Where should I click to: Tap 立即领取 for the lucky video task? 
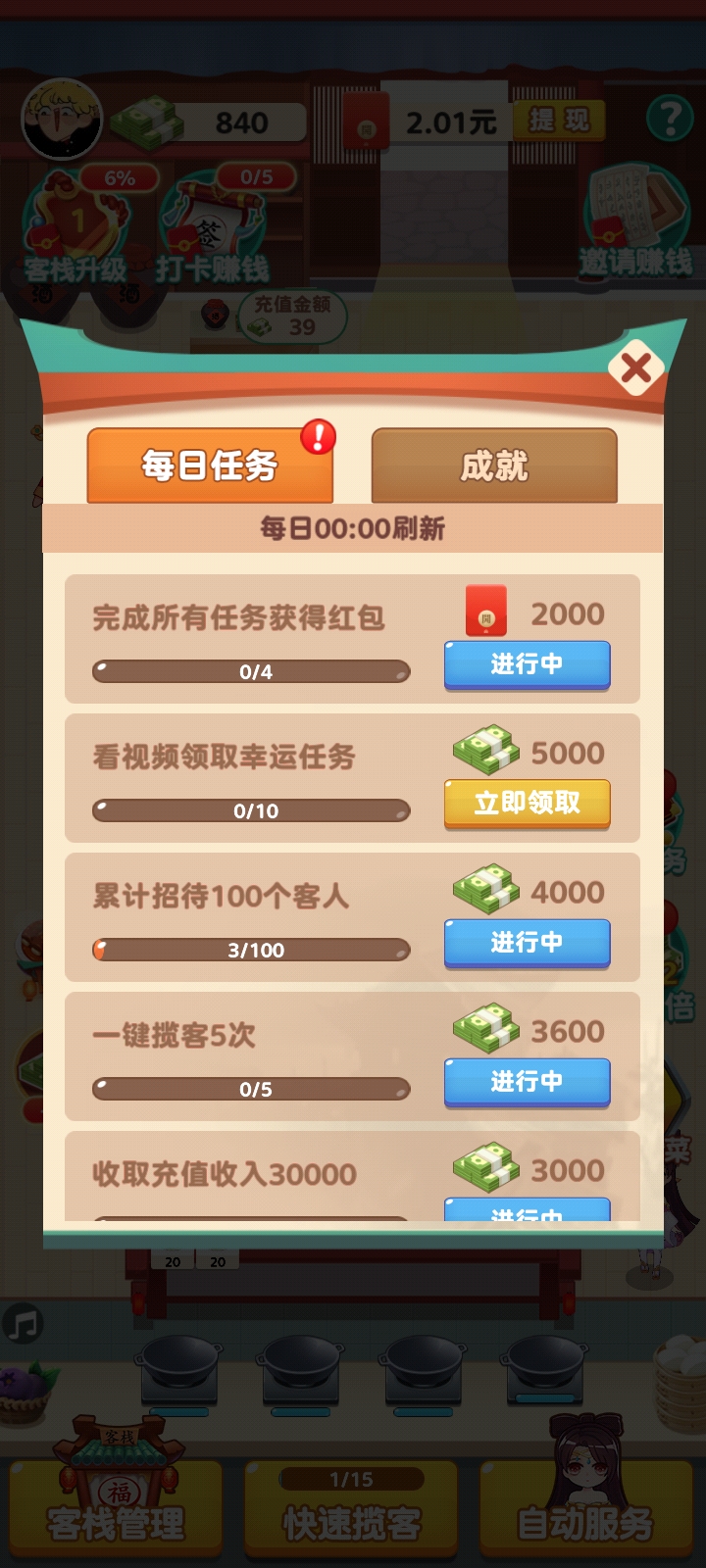click(x=527, y=804)
